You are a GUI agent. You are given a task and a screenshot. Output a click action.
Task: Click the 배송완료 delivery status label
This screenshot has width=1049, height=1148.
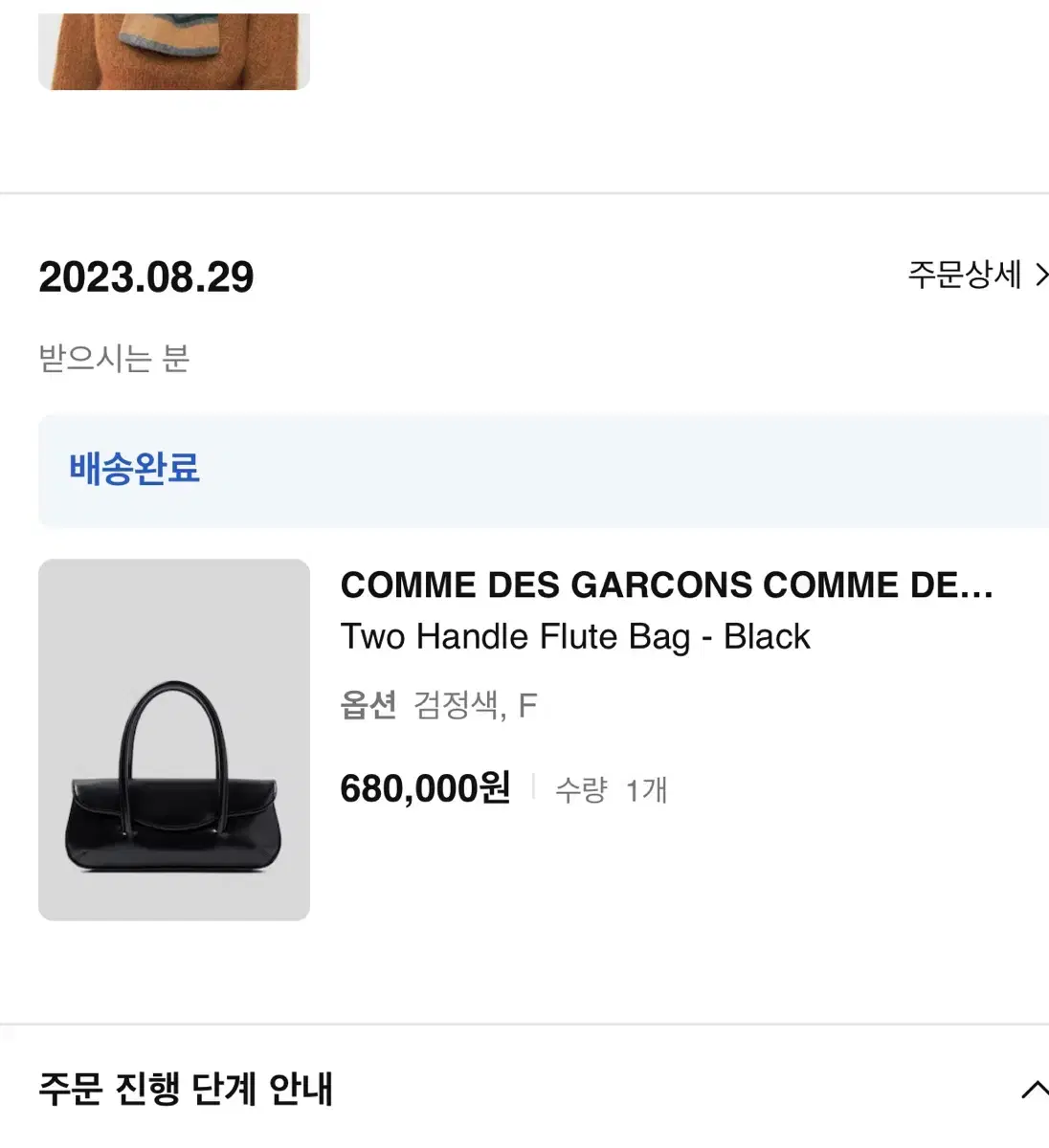[133, 469]
